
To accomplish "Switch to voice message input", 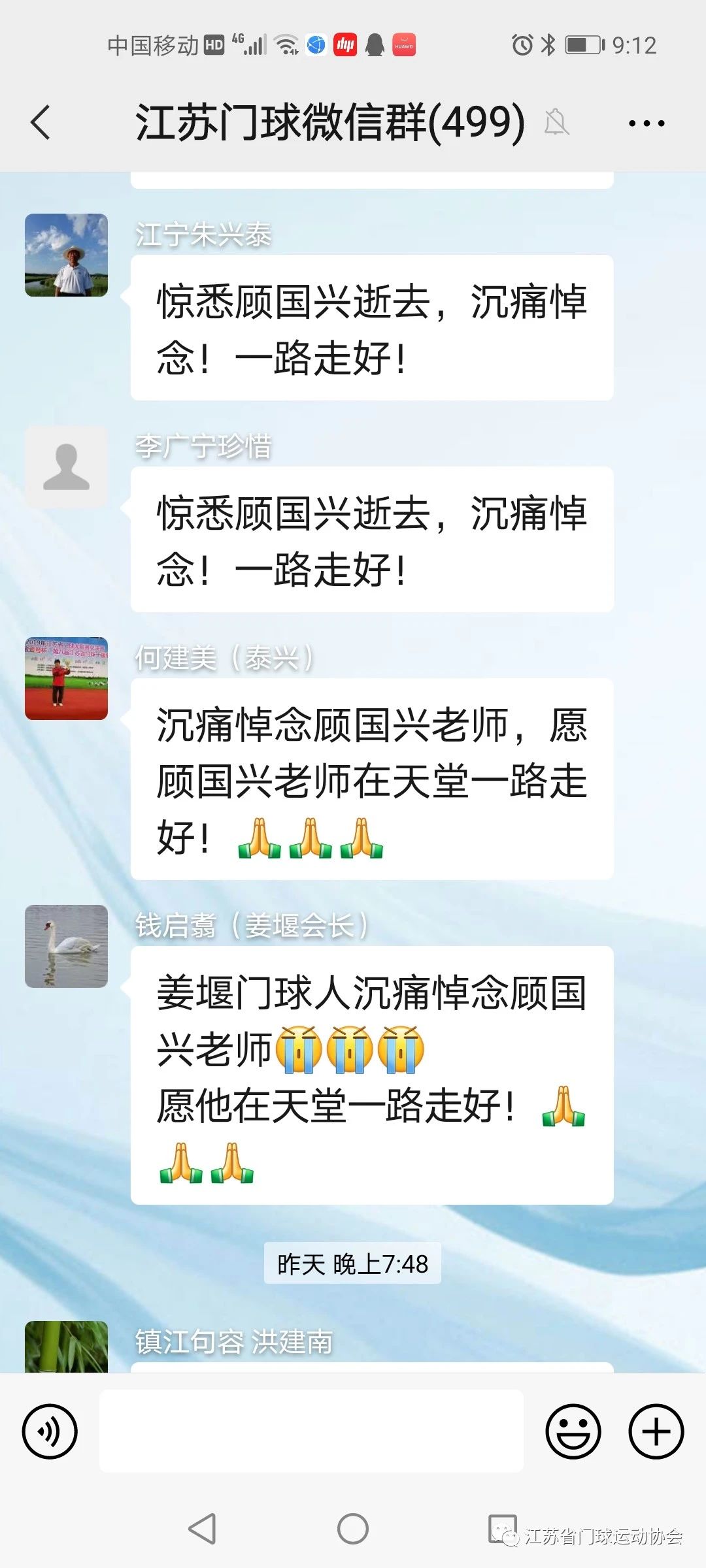I will (50, 1431).
